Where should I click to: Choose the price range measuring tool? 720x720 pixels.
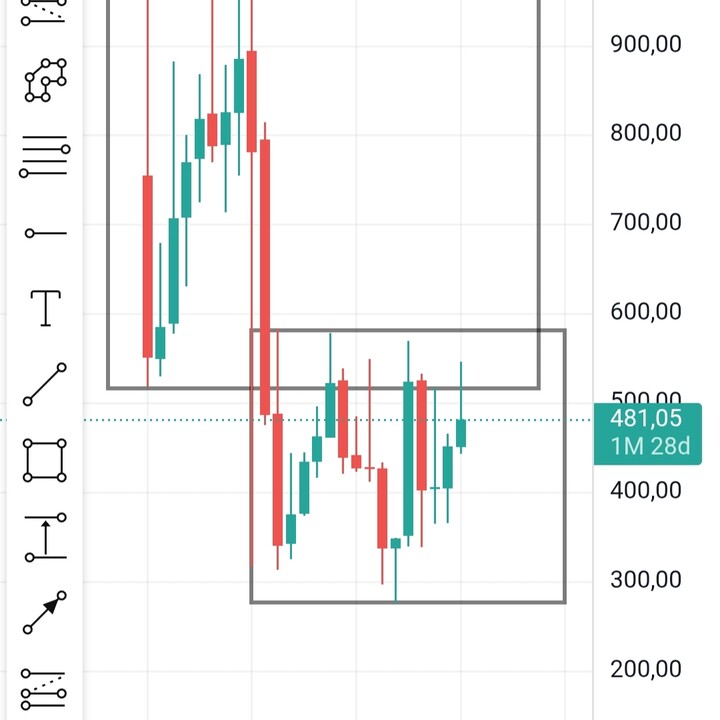click(x=45, y=537)
